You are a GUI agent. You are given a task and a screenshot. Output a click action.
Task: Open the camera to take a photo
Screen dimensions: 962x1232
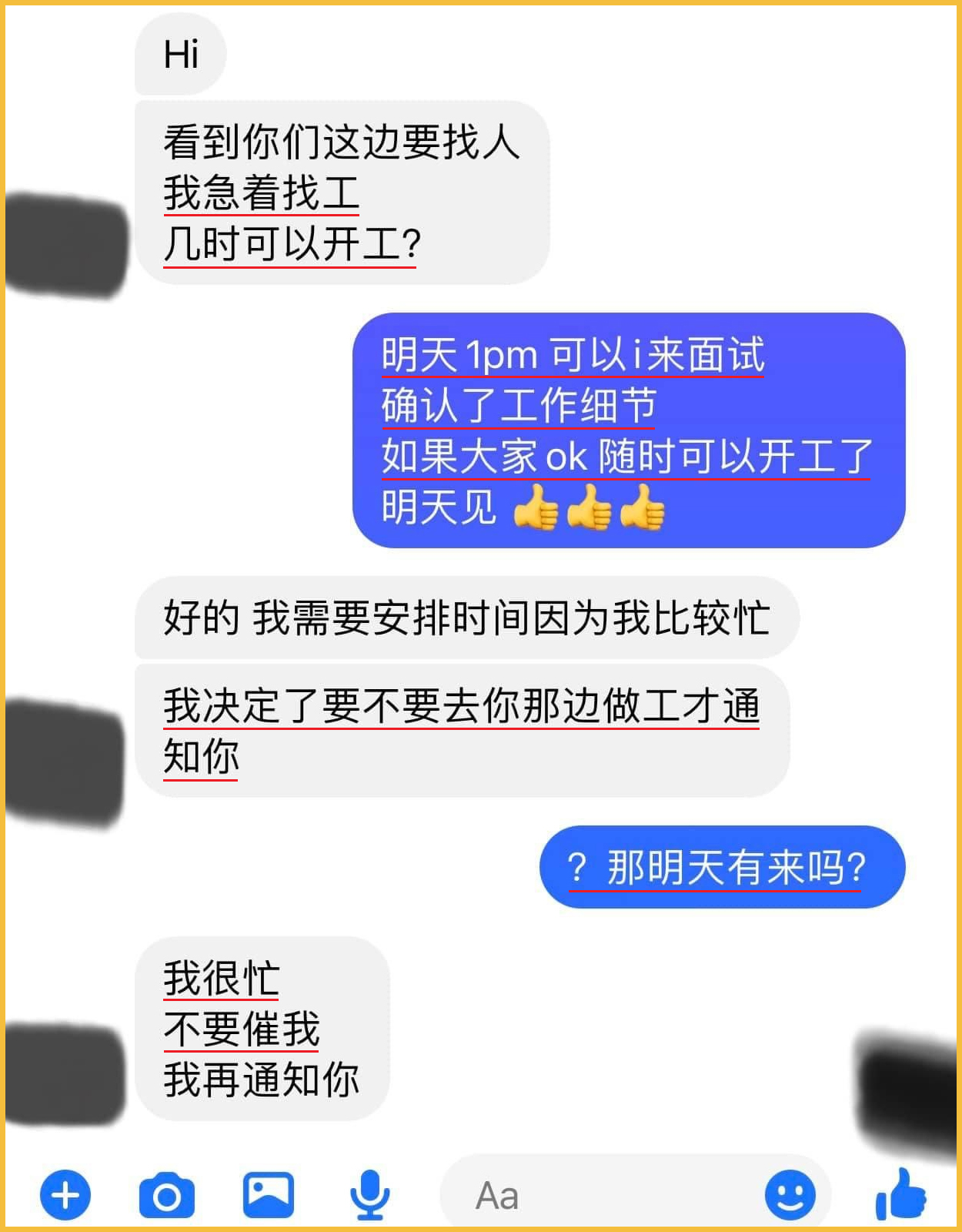[166, 1195]
